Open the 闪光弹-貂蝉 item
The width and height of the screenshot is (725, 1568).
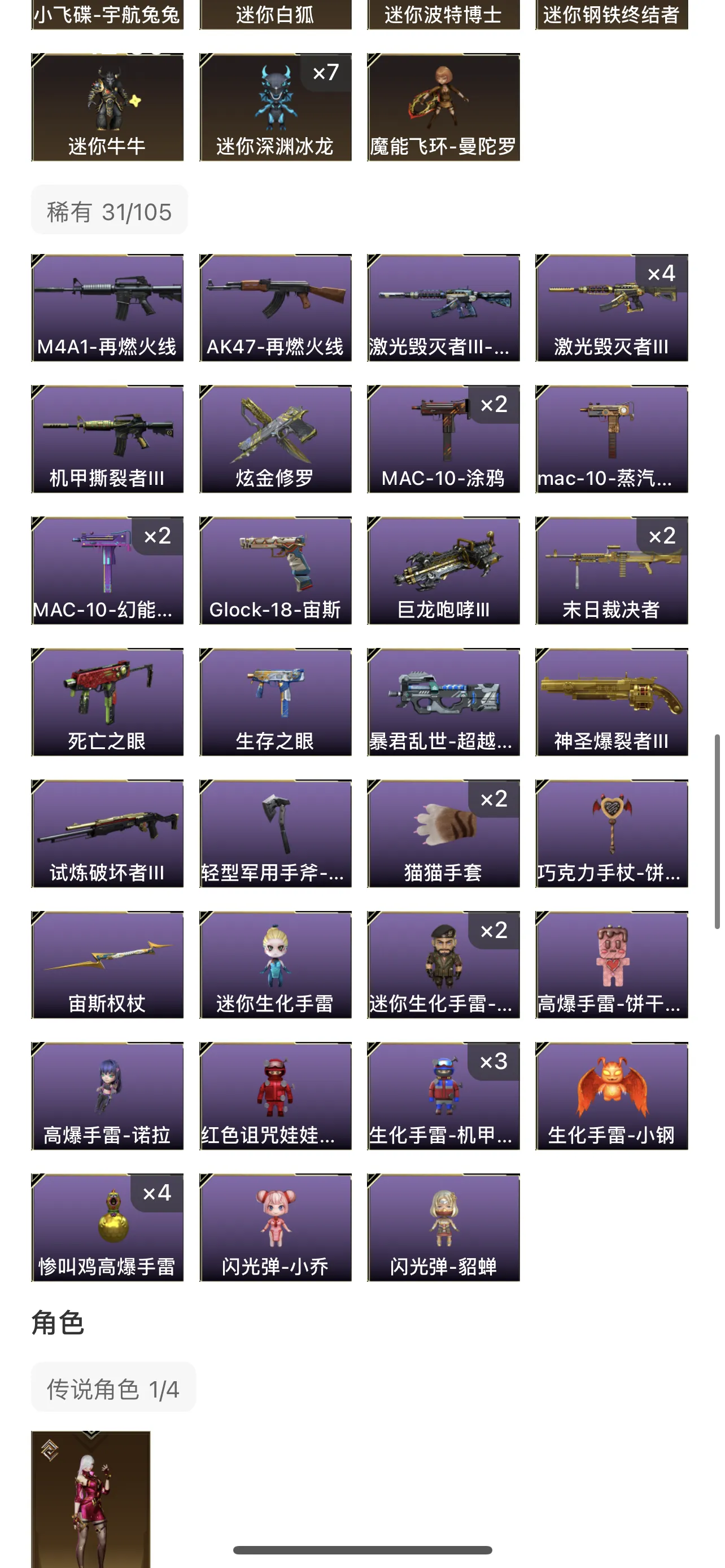(443, 1227)
